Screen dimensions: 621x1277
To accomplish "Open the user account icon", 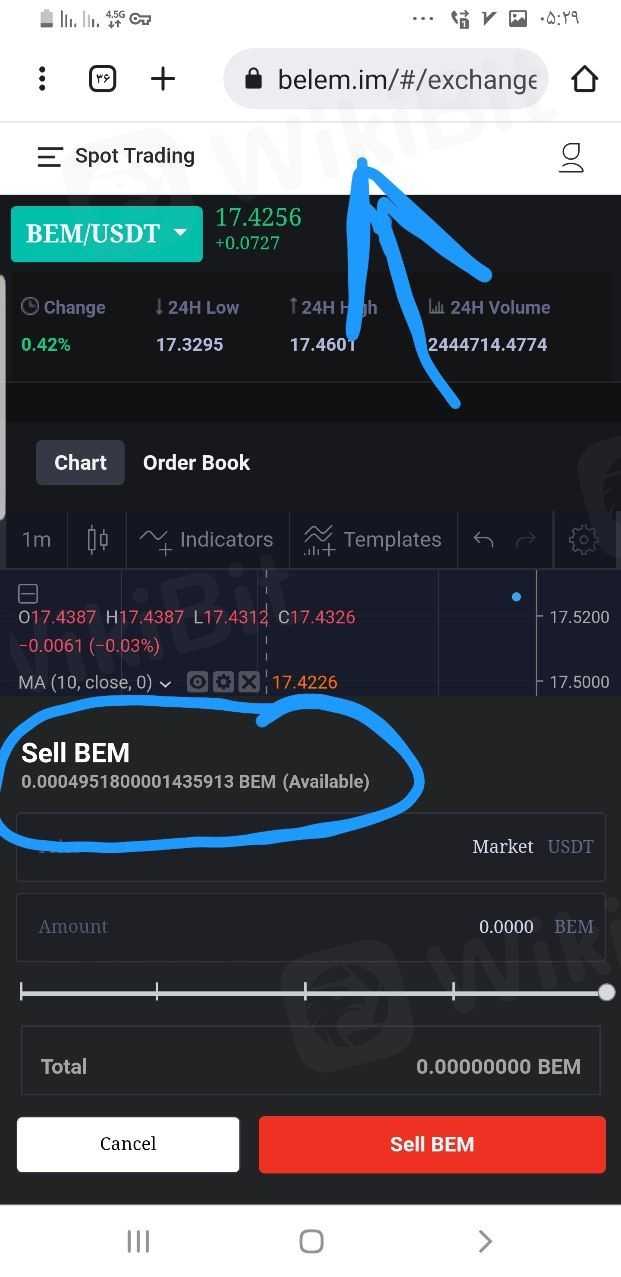I will tap(571, 157).
